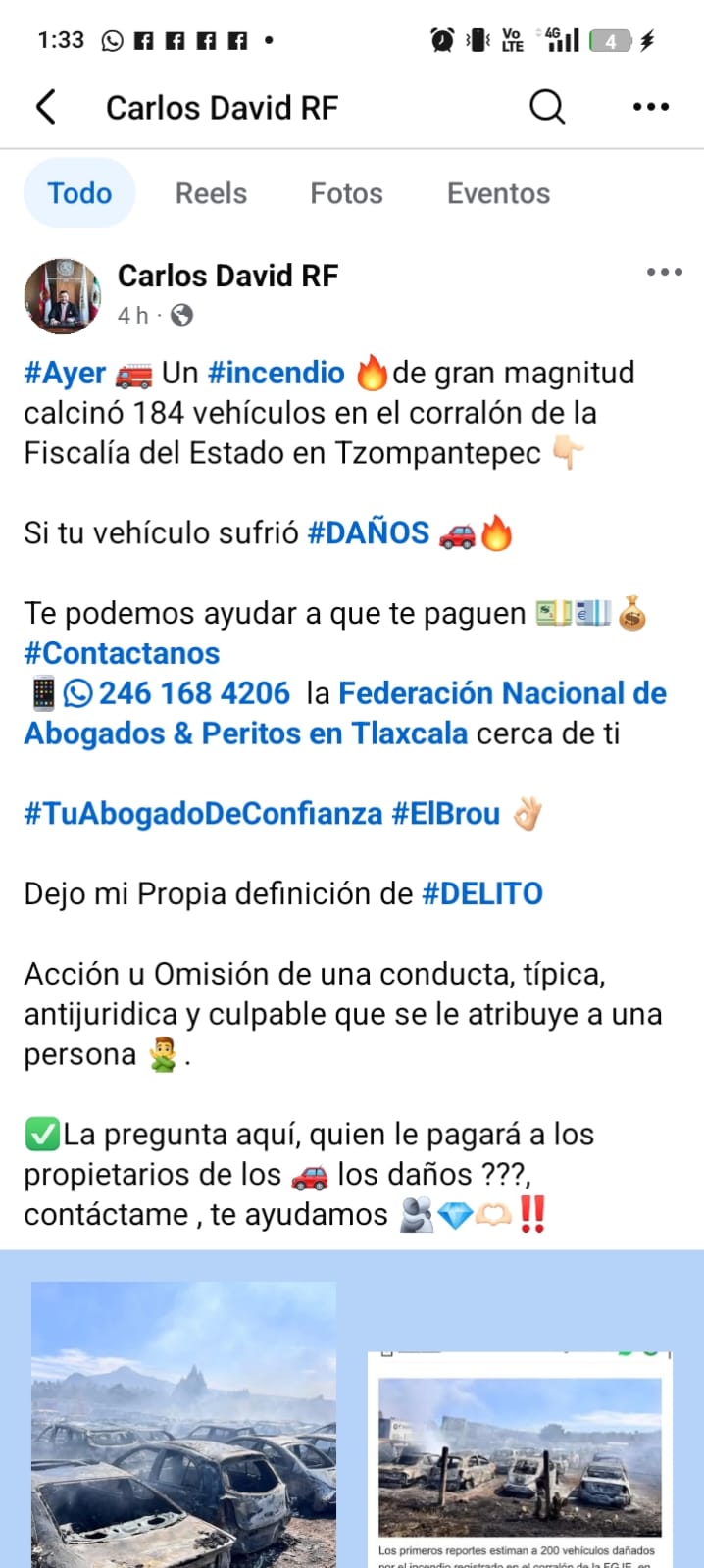704x1568 pixels.
Task: Open the #Ayer hashtag
Action: pos(65,373)
